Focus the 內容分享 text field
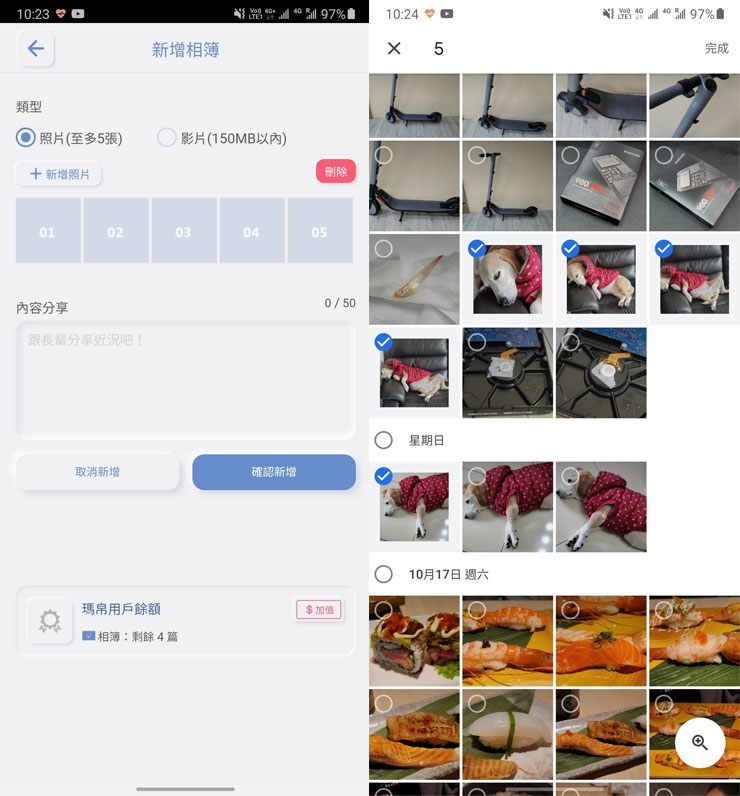Image resolution: width=740 pixels, height=796 pixels. tap(185, 380)
